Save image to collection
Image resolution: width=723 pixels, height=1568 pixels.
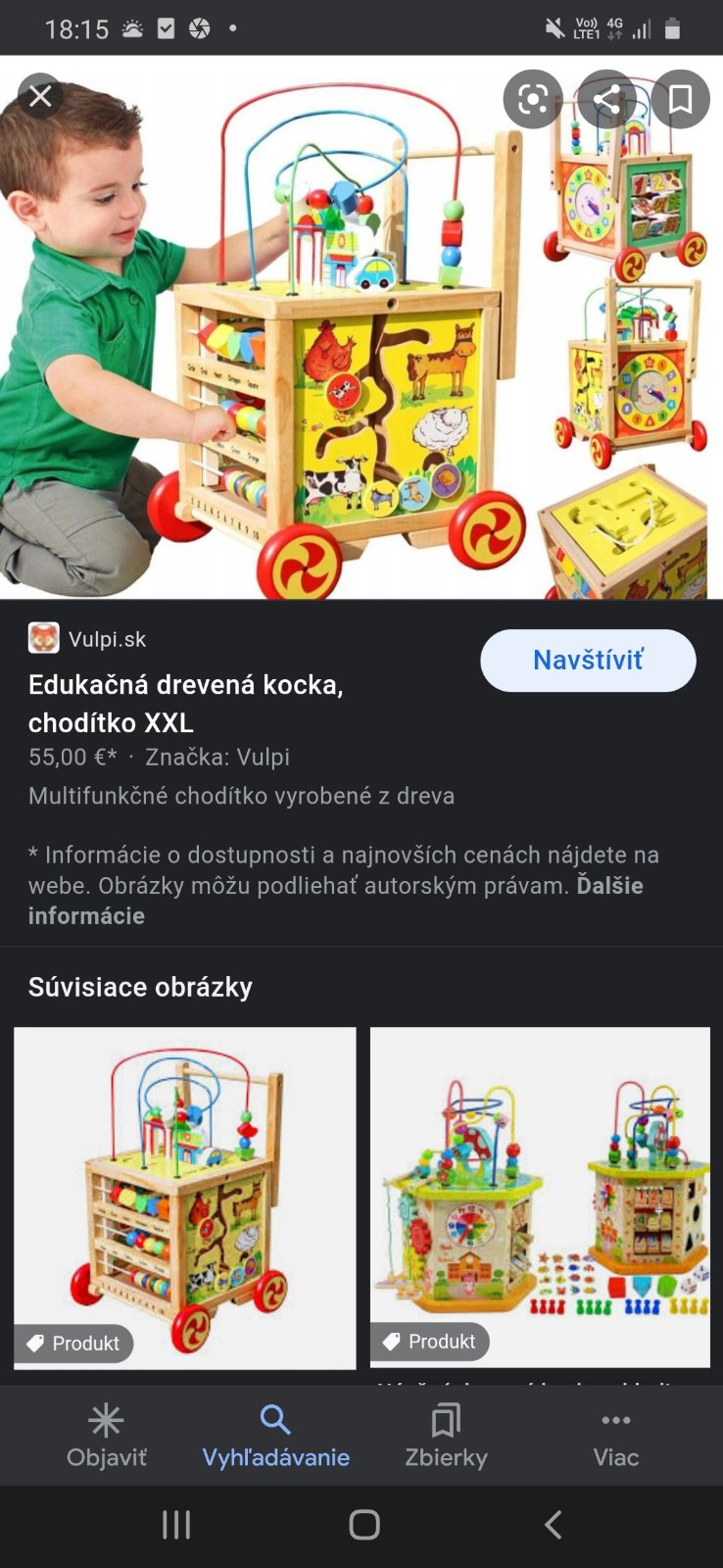click(680, 99)
